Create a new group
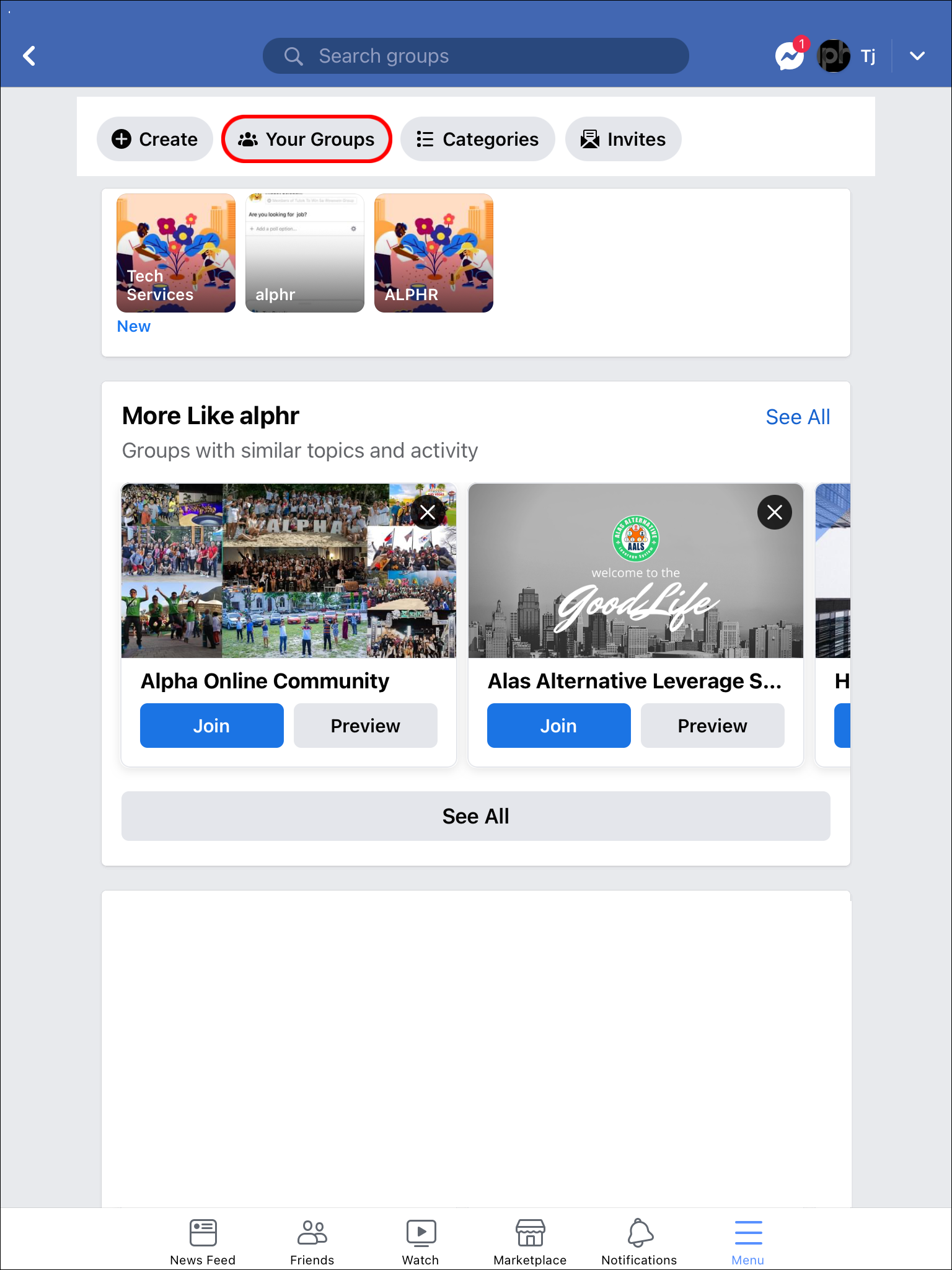 coord(155,139)
